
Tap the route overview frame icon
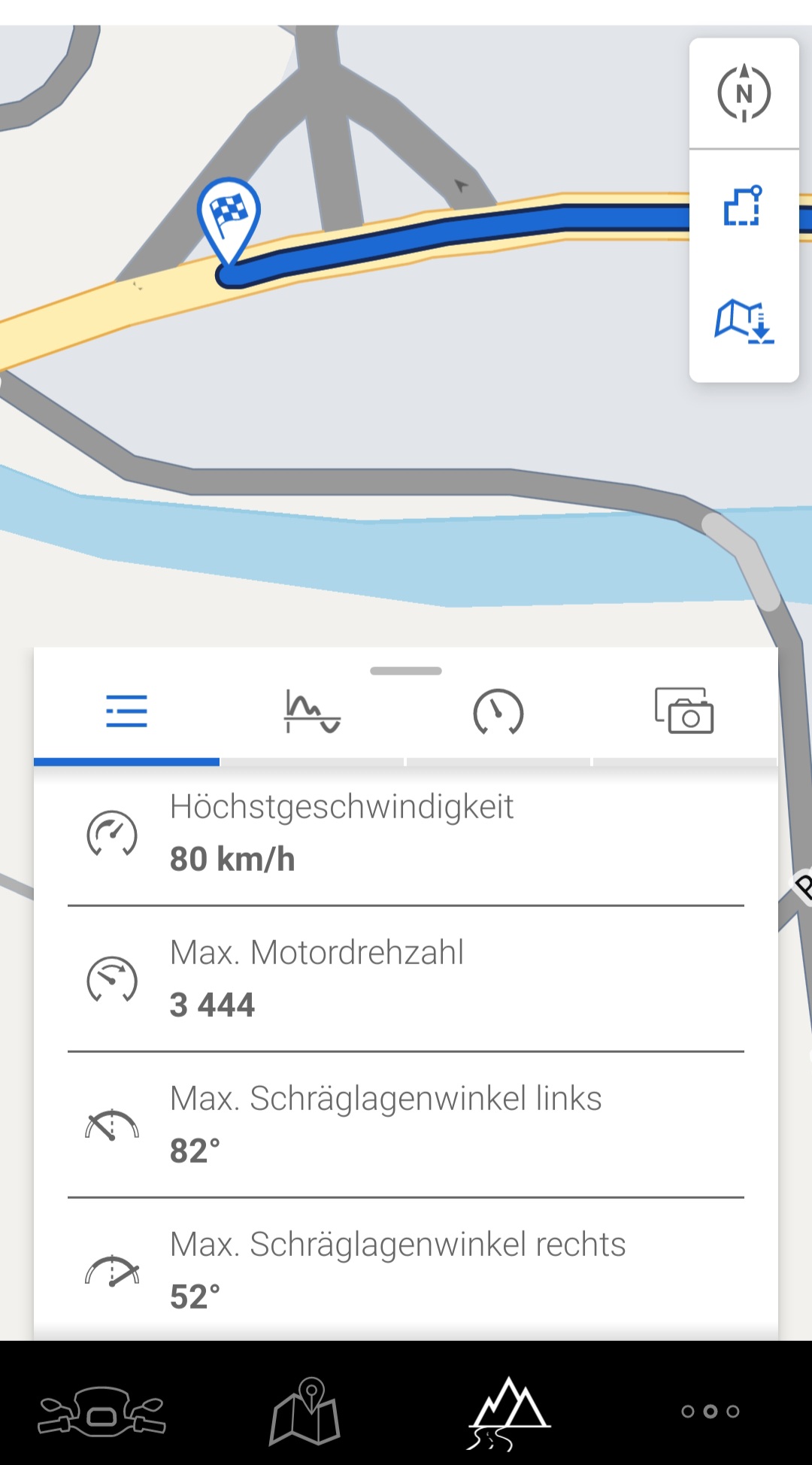pos(744,206)
